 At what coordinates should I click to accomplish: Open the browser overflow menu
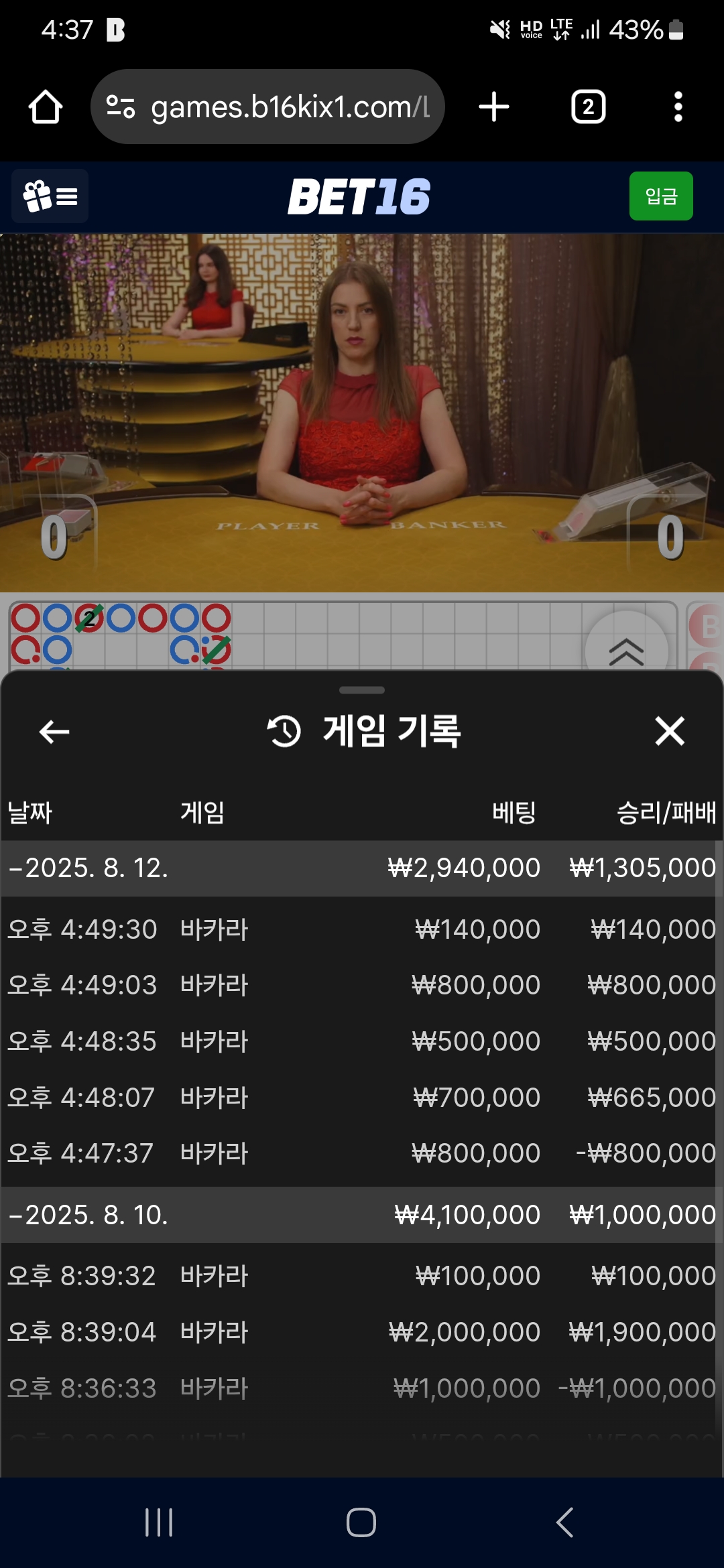pyautogui.click(x=678, y=107)
